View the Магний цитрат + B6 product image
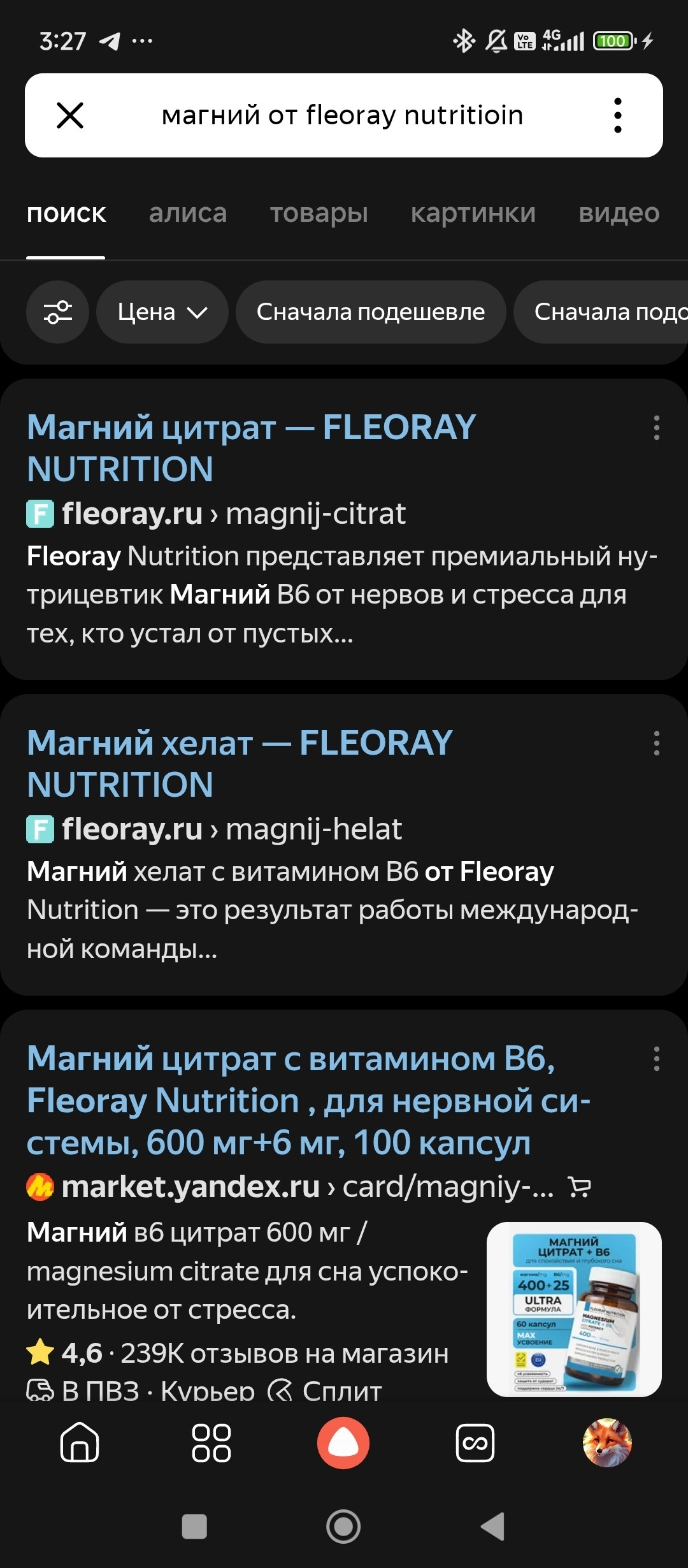The width and height of the screenshot is (688, 1568). point(574,1309)
